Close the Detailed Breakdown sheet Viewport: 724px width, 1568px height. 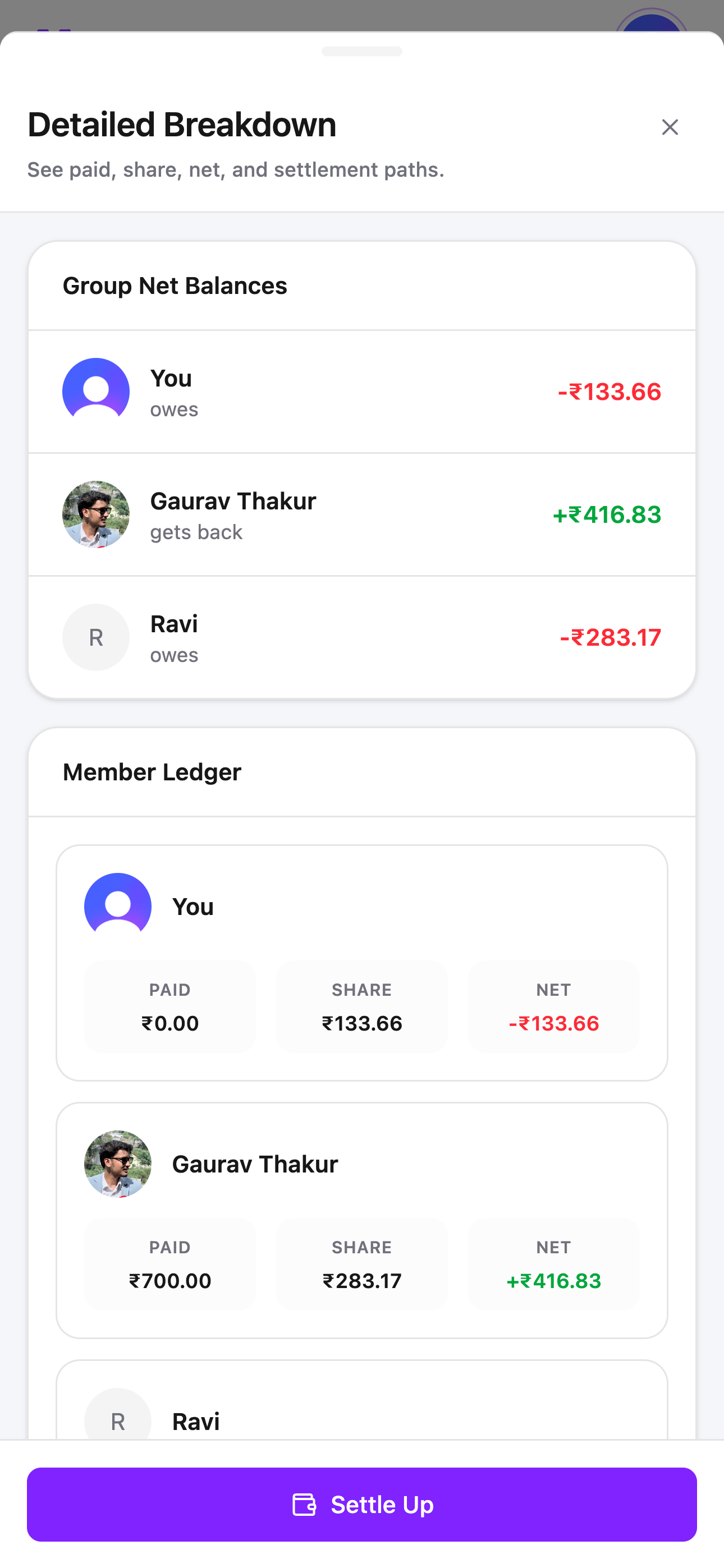pyautogui.click(x=669, y=127)
